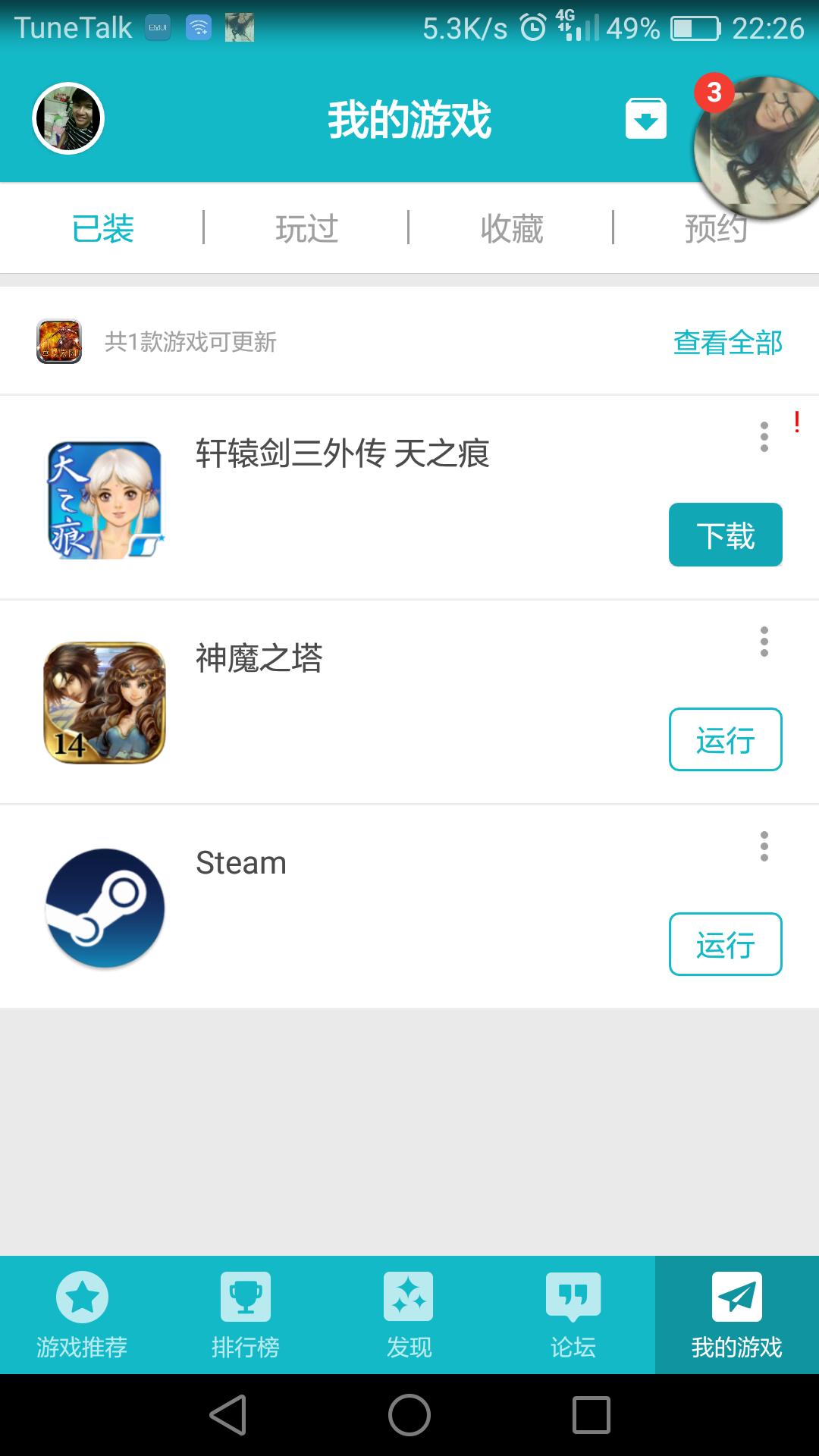Select the 游戏推荐 navigation icon
This screenshot has height=1456, width=819.
(x=82, y=1313)
